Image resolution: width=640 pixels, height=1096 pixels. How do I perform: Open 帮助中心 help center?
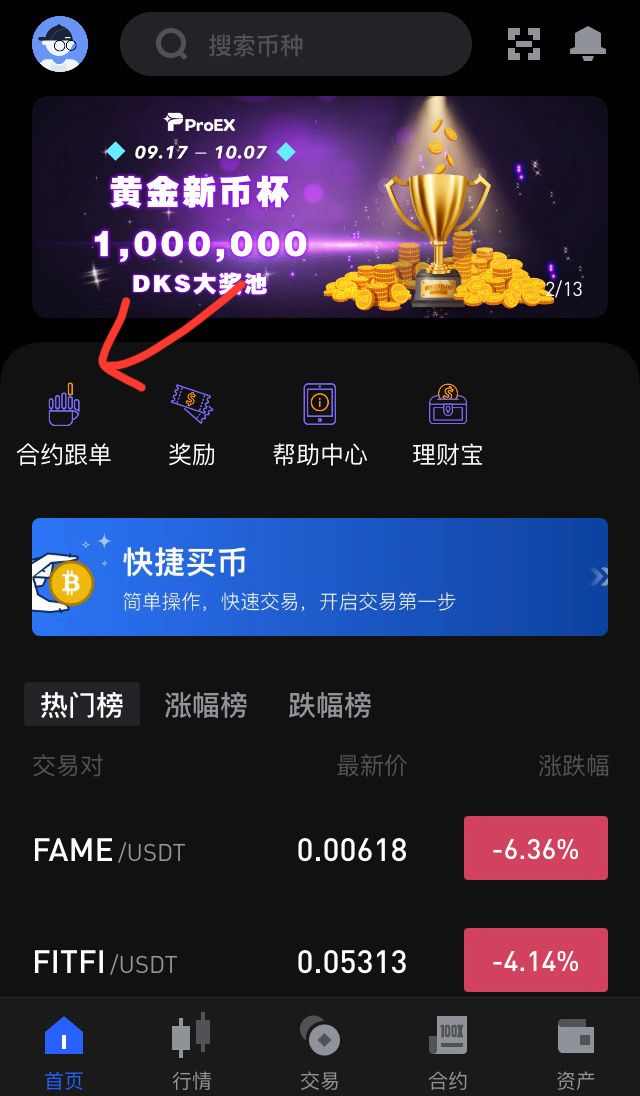pyautogui.click(x=319, y=426)
